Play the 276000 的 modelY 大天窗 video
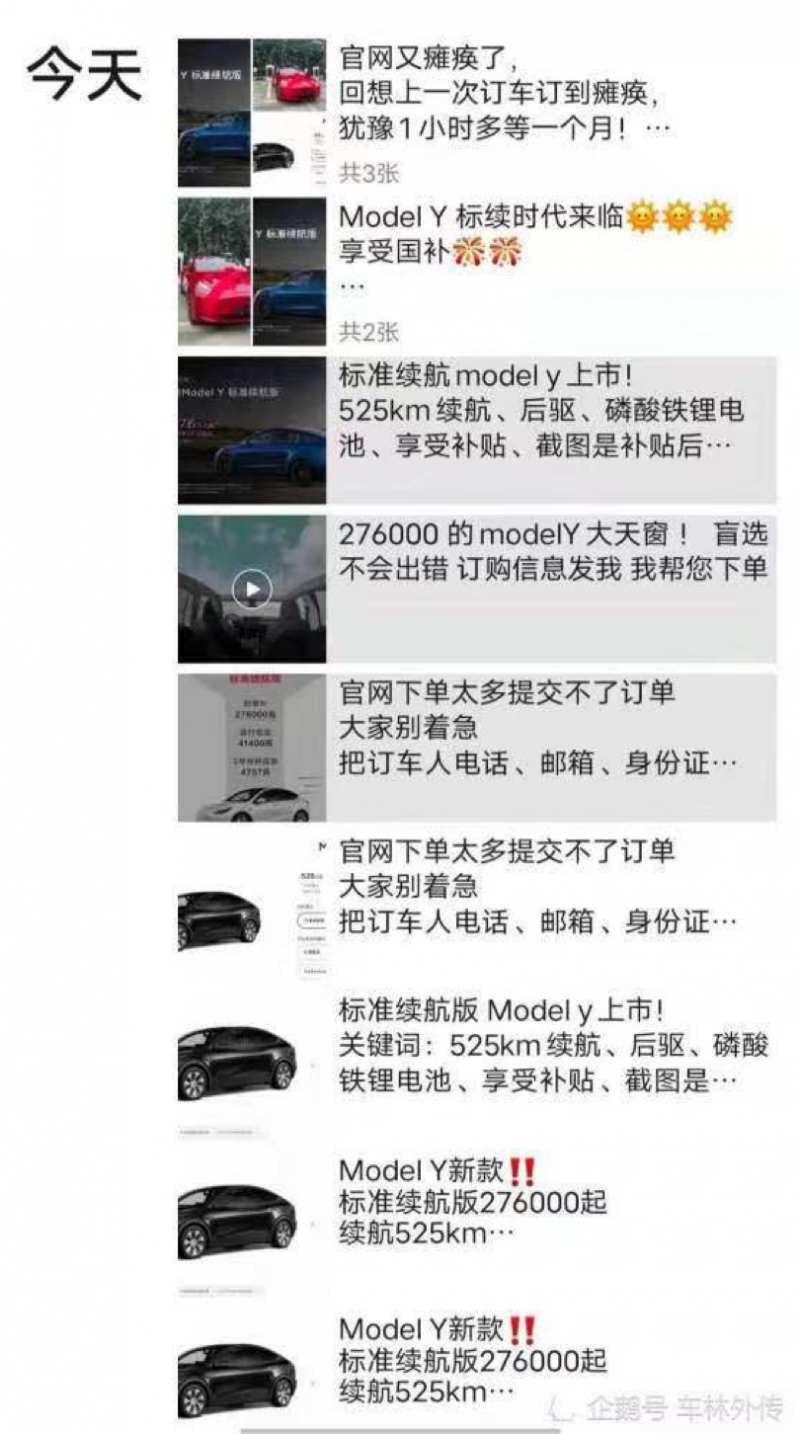 (252, 589)
